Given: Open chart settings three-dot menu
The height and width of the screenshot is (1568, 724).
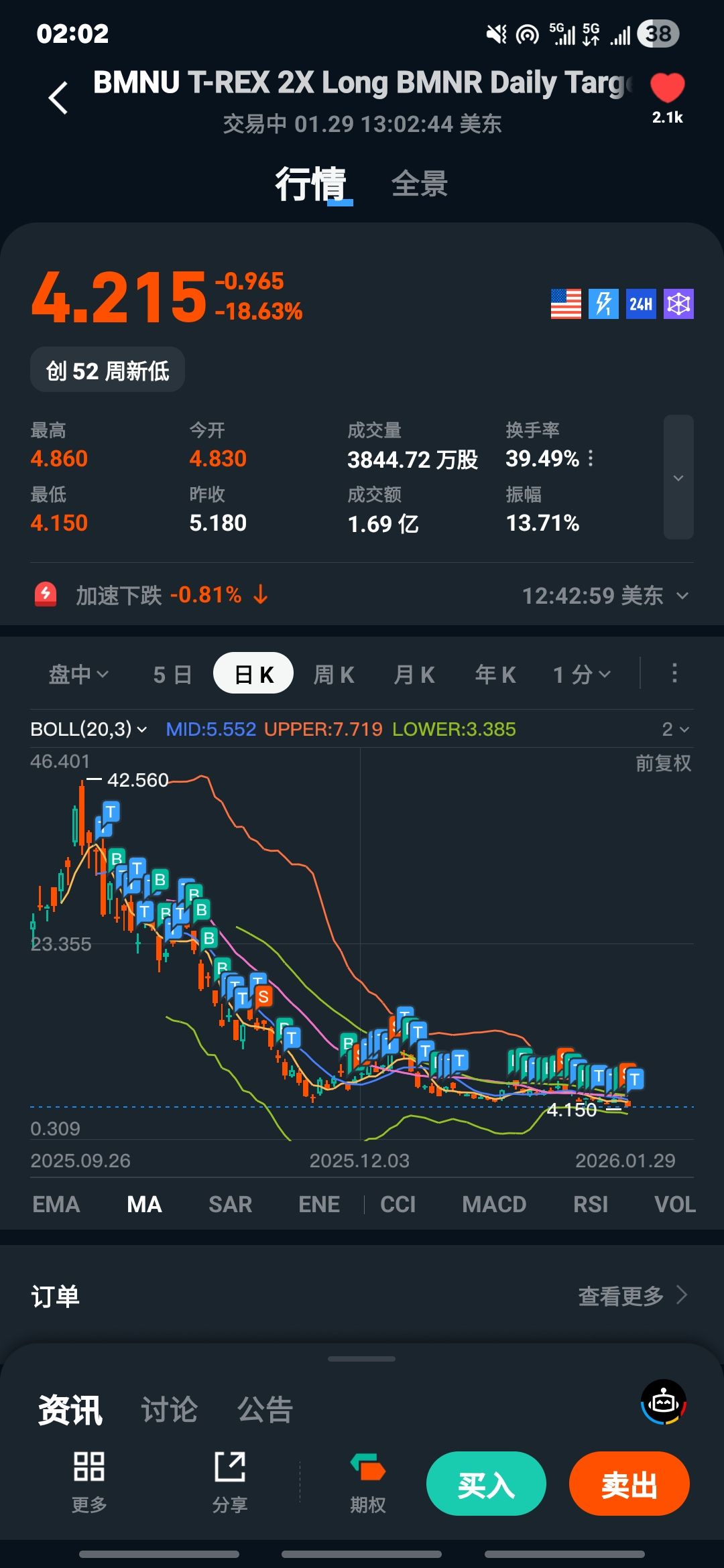Looking at the screenshot, I should [x=674, y=673].
